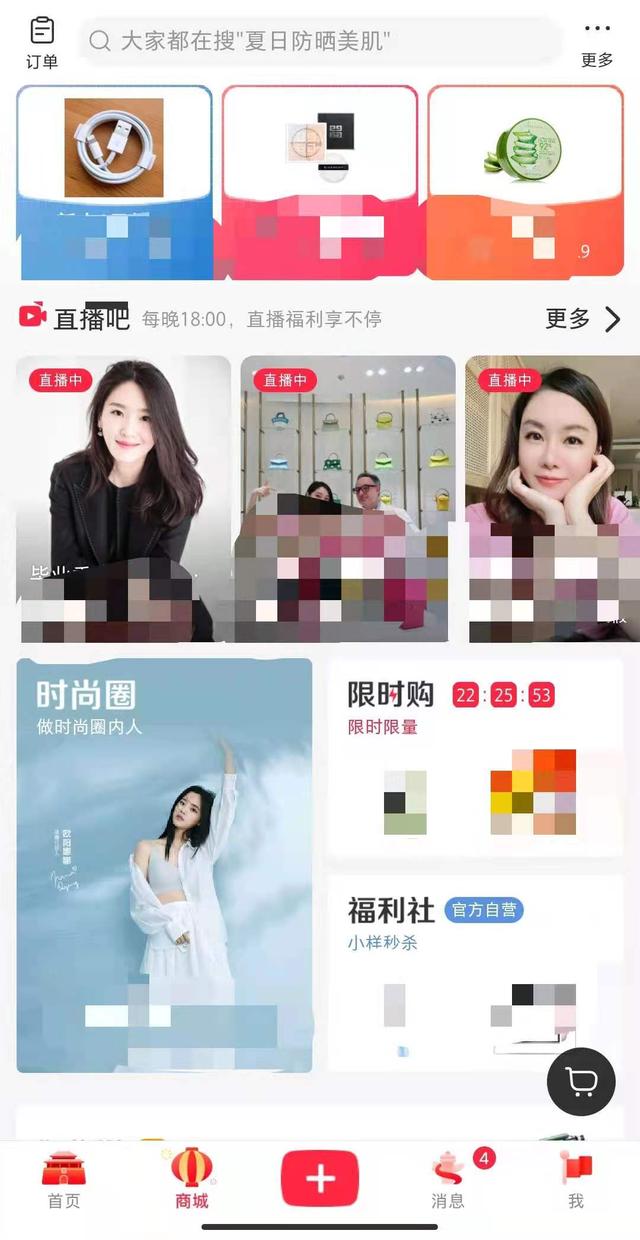Screen dimensions: 640x1240
Task: Open the cushion compact product card
Action: point(319,180)
